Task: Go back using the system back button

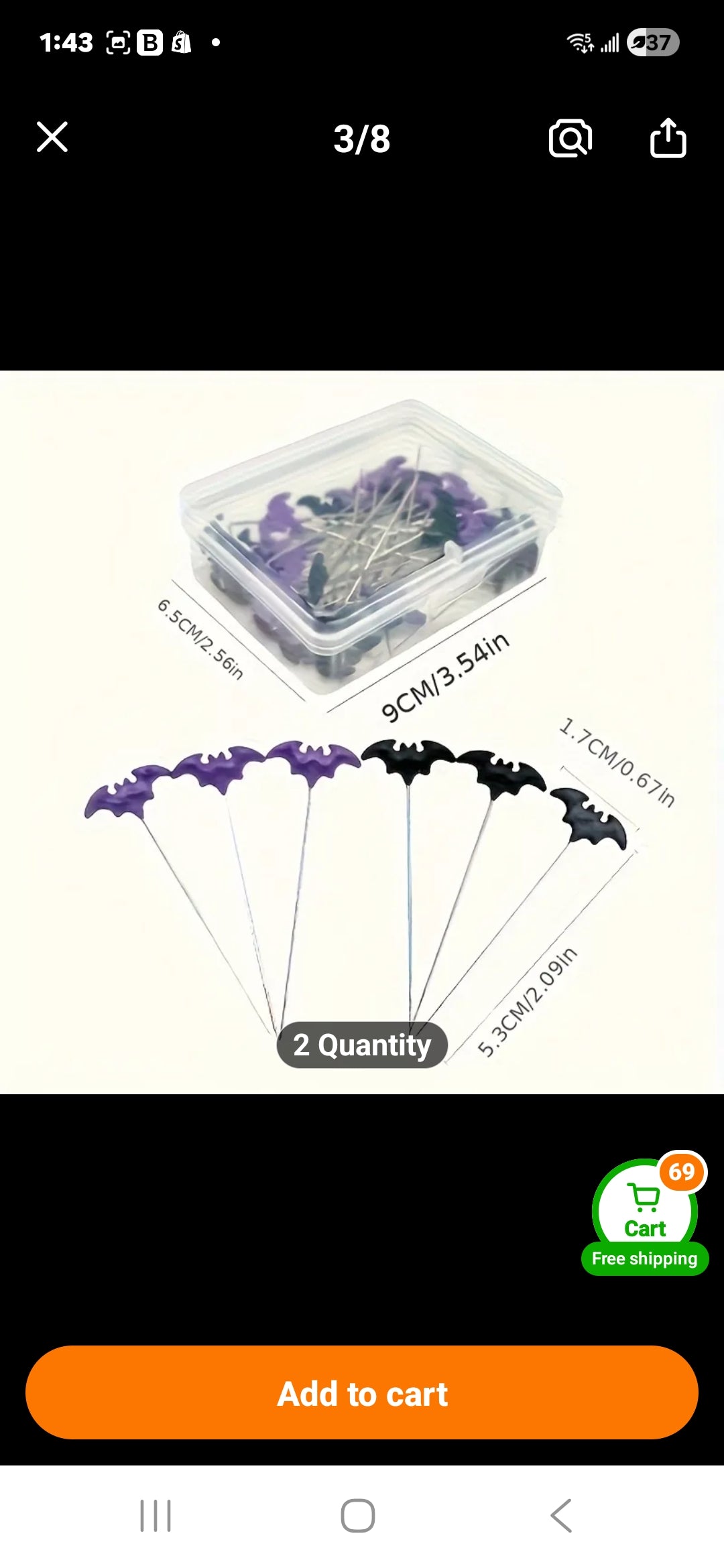Action: (x=562, y=1516)
